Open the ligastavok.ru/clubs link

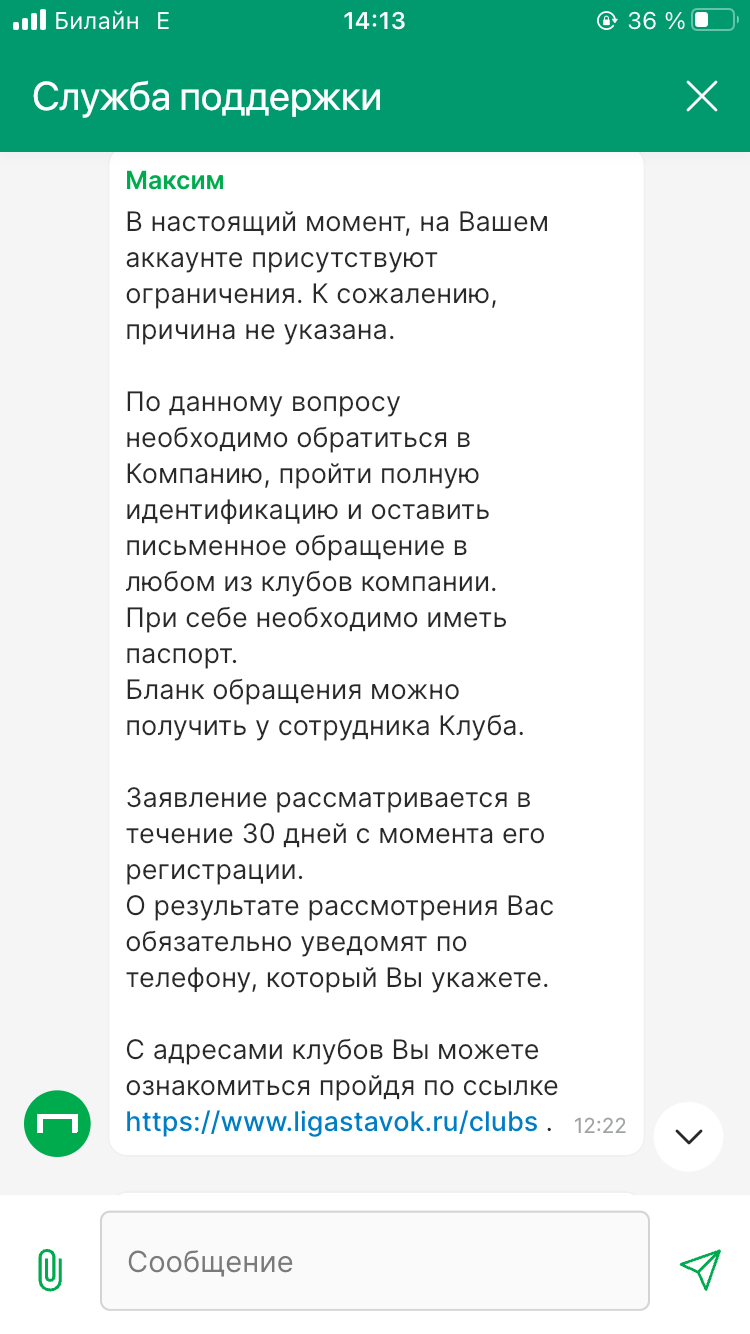332,1122
